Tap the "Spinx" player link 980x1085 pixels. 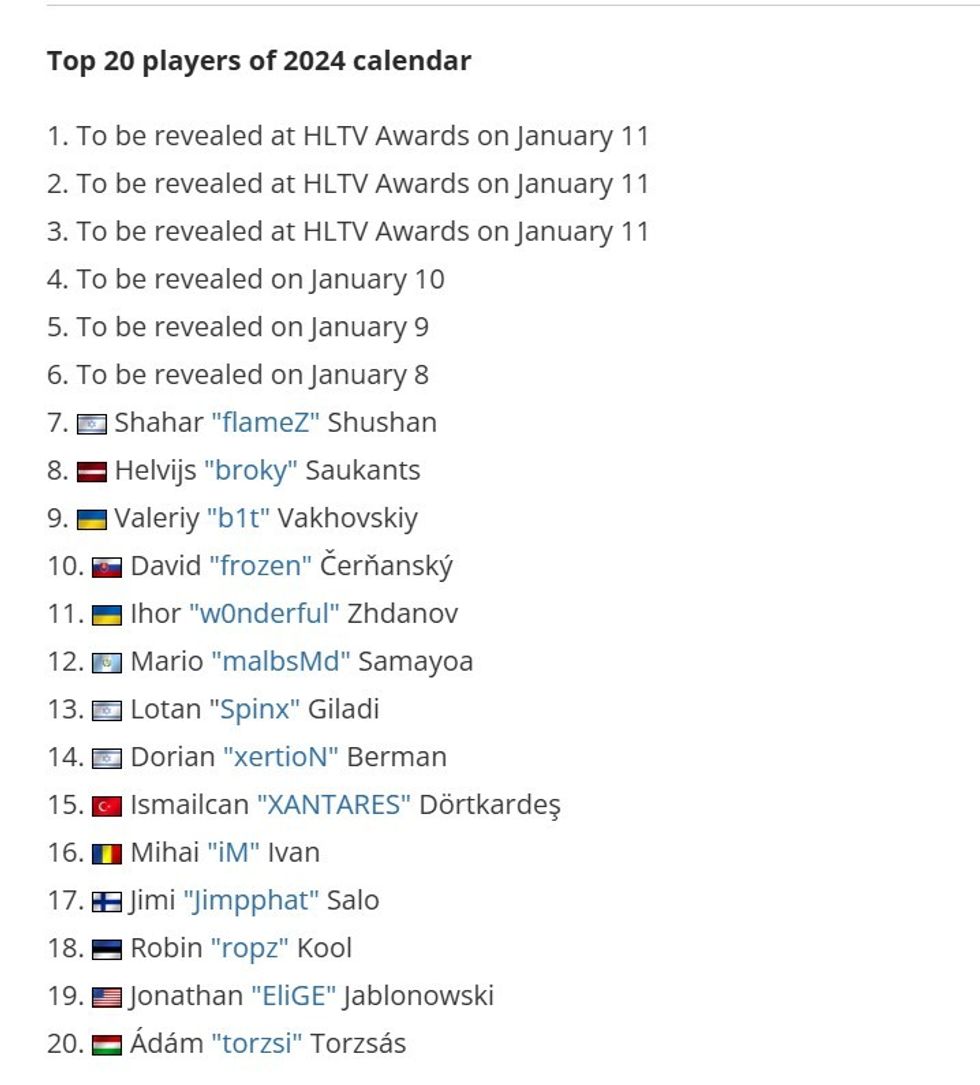(254, 710)
